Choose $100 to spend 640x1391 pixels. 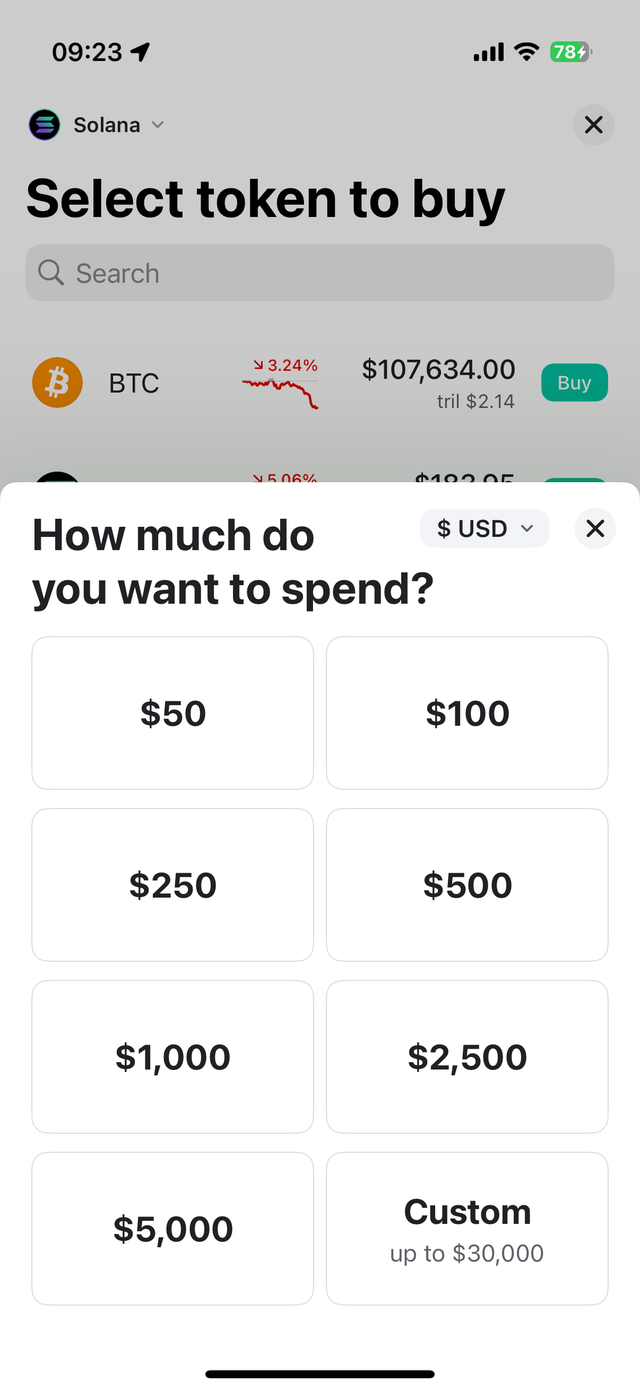click(467, 713)
